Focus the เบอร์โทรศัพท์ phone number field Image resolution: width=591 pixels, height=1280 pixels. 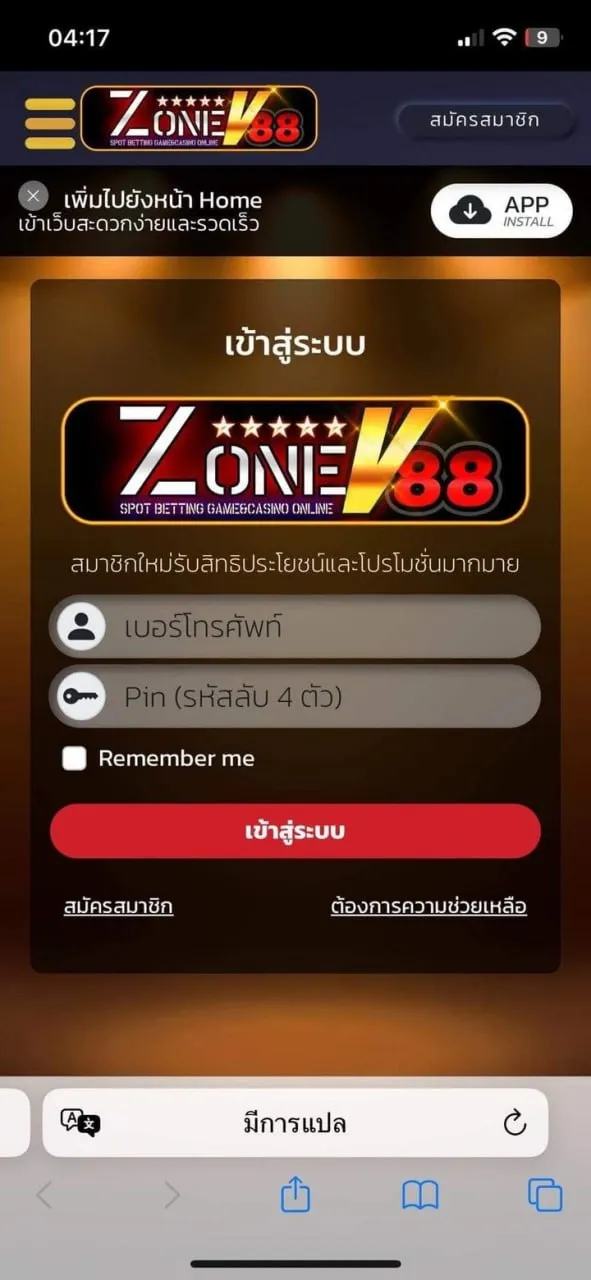(295, 627)
